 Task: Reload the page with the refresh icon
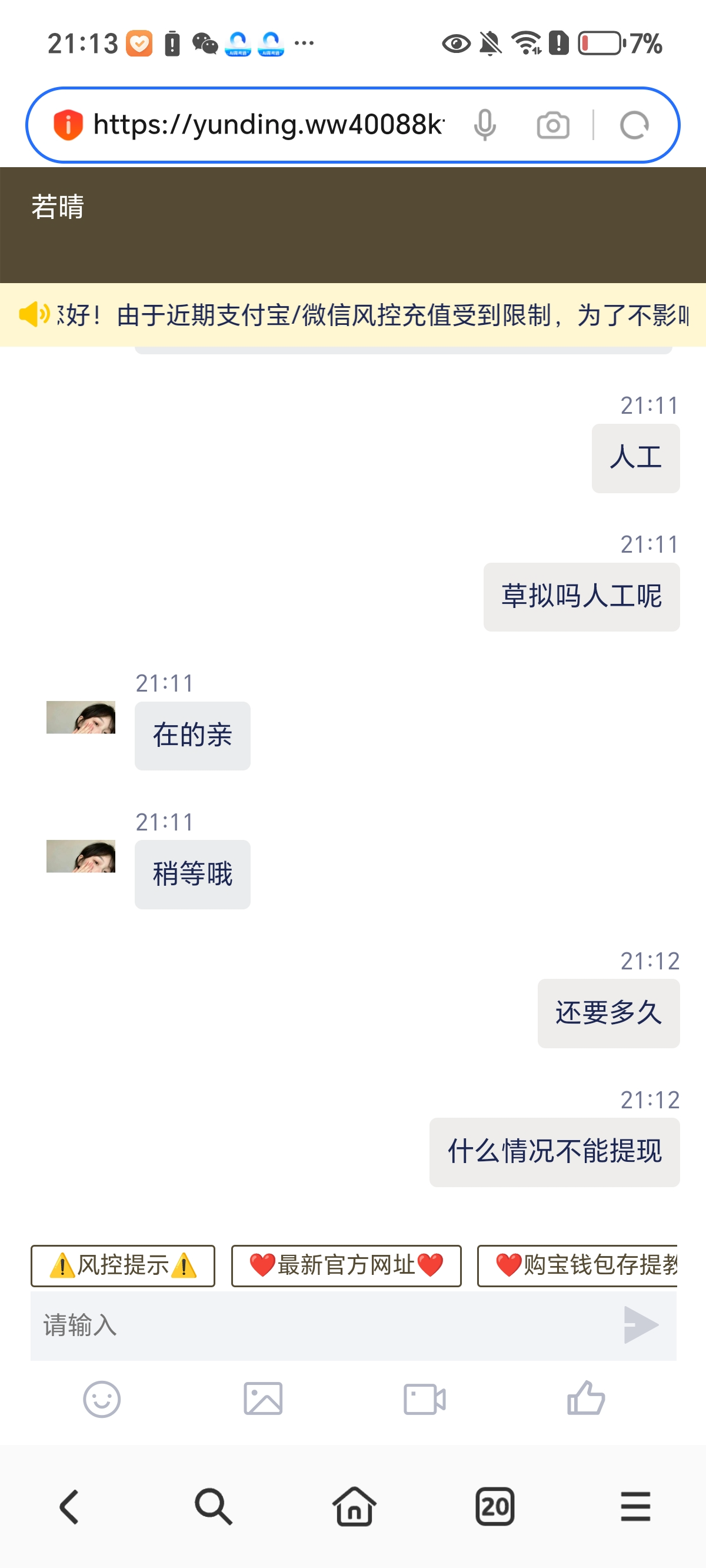tap(634, 125)
